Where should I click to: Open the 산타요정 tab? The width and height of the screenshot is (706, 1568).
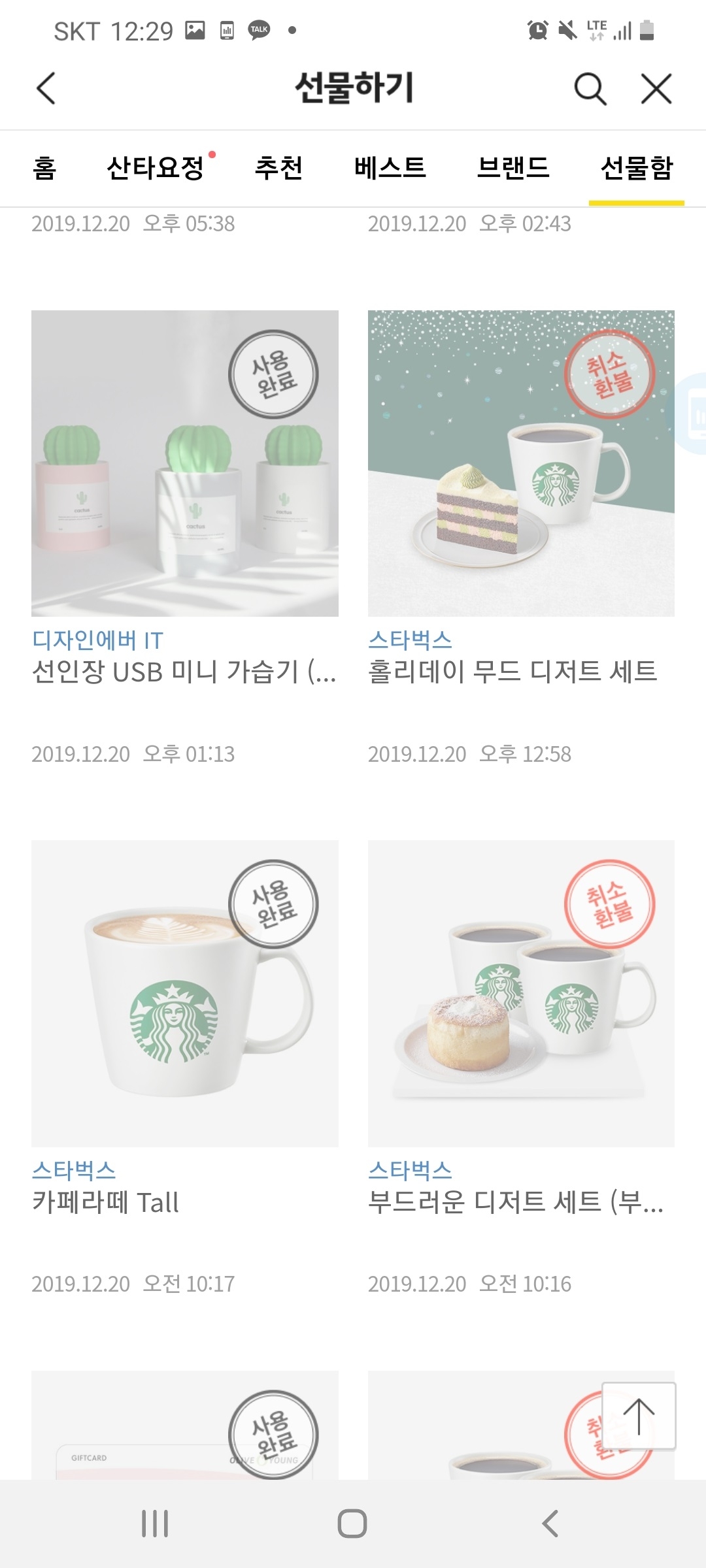tap(156, 168)
